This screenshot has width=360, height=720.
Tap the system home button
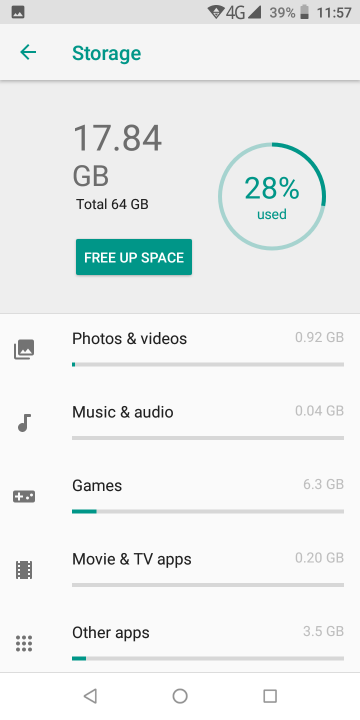click(x=180, y=696)
